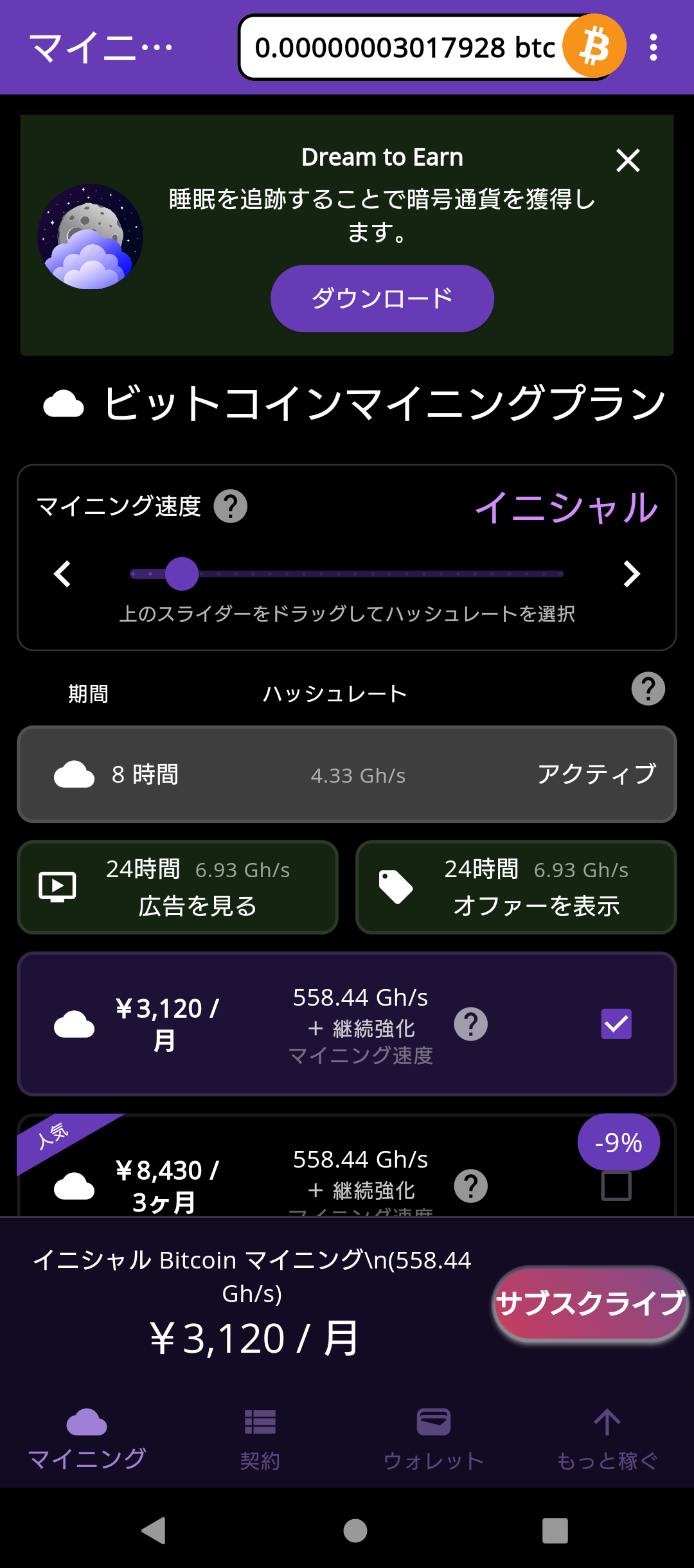Uncheck the ¥3,120 / 月 plan checkbox

click(x=616, y=1024)
